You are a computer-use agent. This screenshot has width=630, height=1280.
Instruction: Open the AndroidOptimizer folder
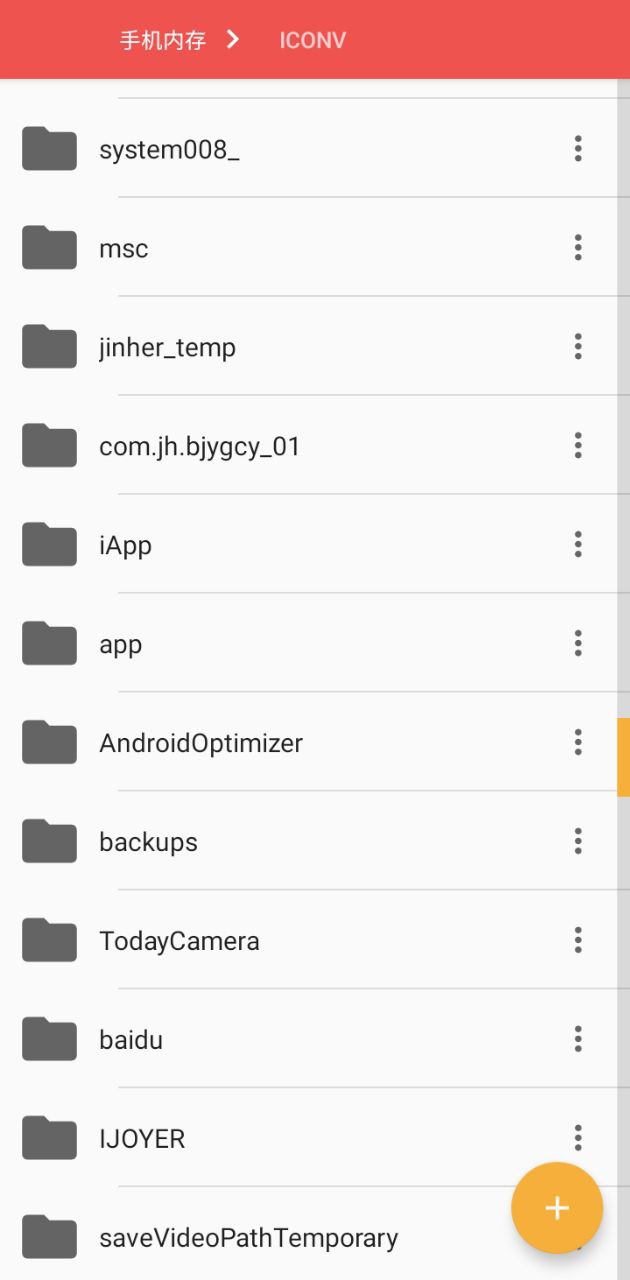[309, 743]
